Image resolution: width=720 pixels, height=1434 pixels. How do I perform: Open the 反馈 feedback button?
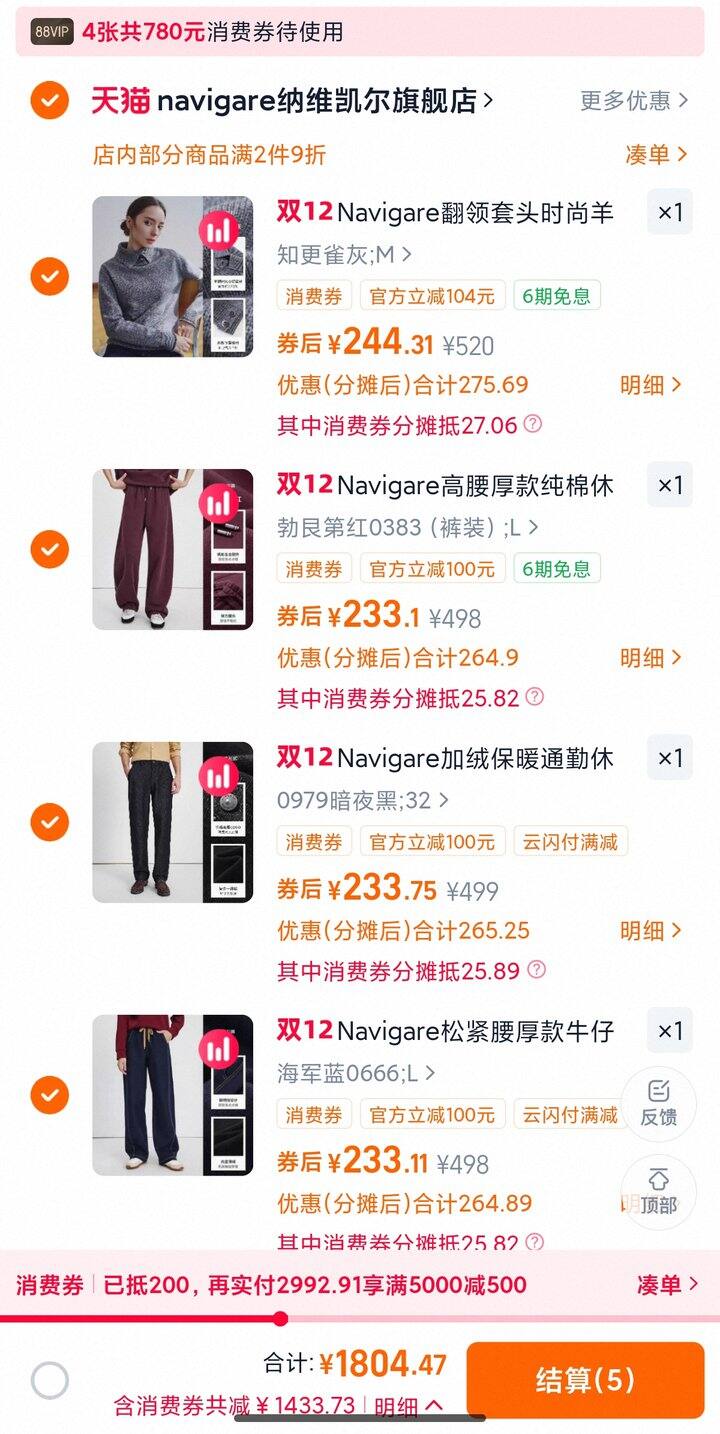(x=658, y=1103)
